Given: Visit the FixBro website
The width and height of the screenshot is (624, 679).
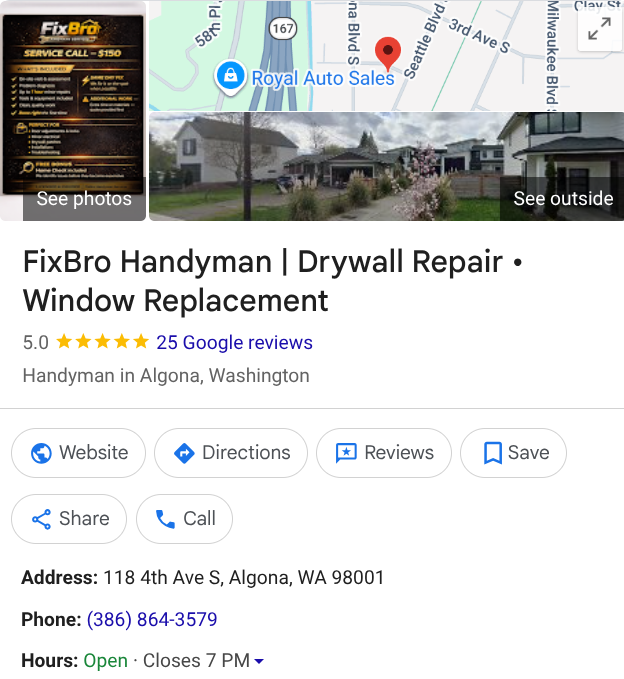Looking at the screenshot, I should 78,453.
